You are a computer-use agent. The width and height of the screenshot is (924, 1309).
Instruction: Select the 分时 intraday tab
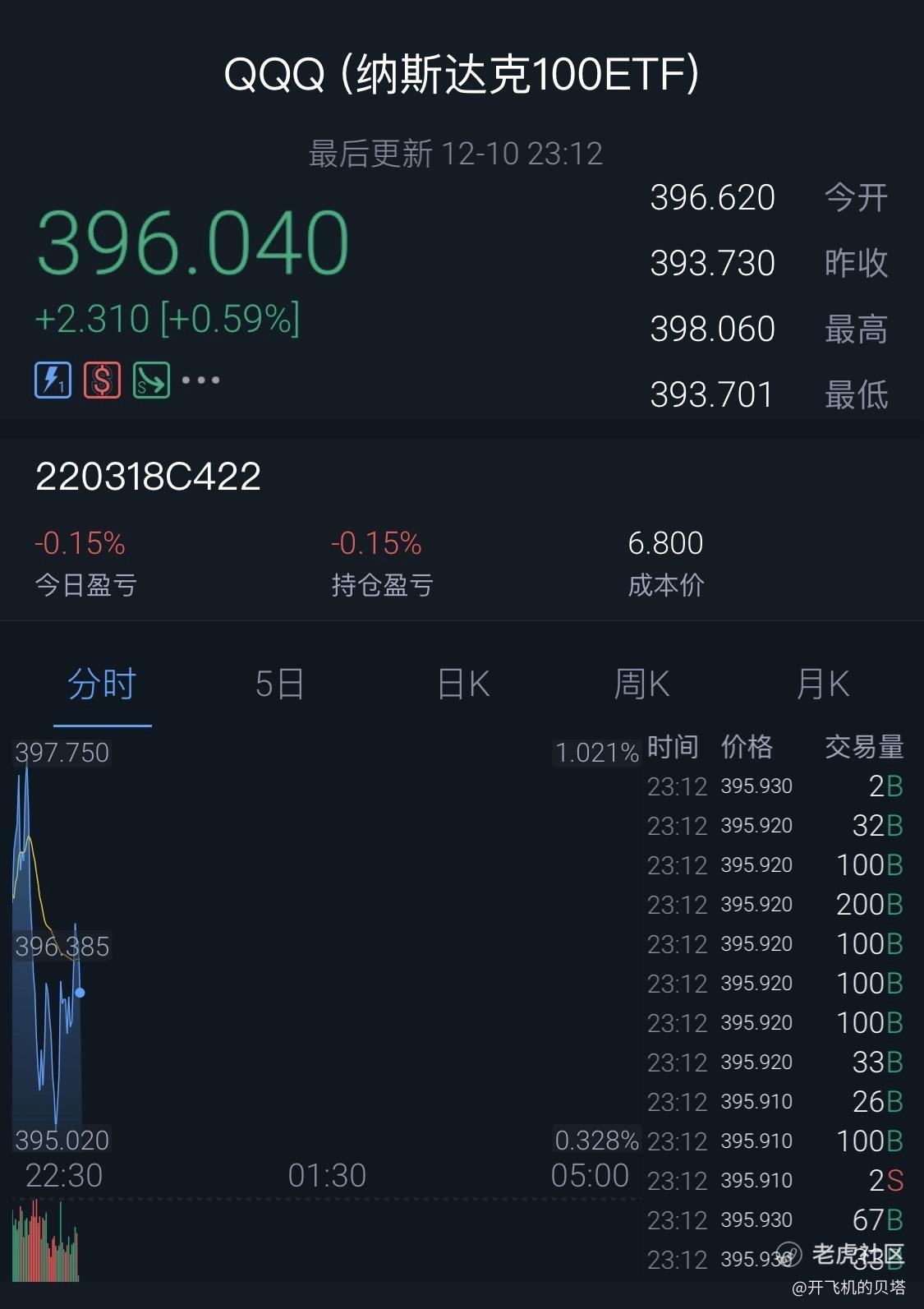(102, 684)
